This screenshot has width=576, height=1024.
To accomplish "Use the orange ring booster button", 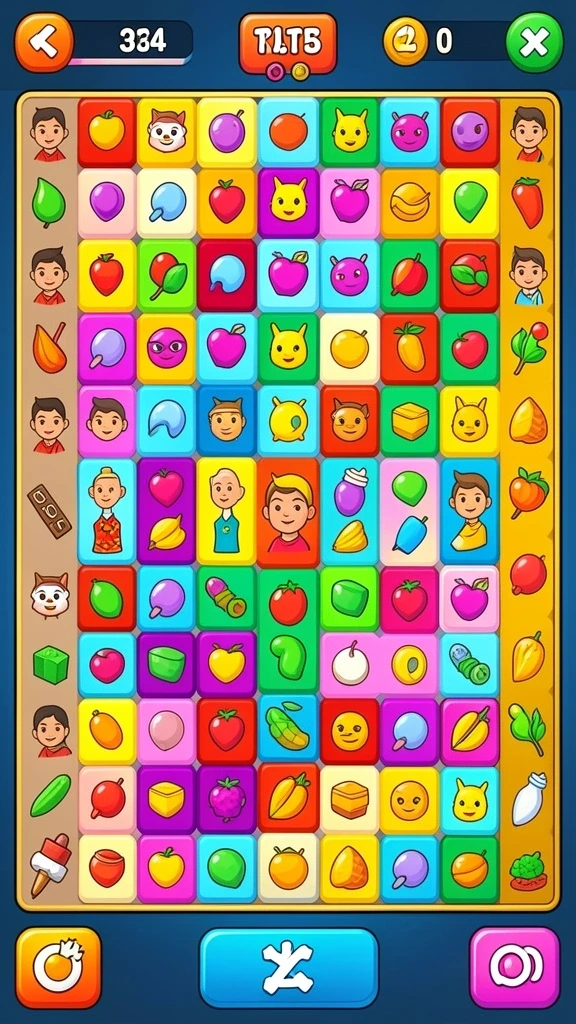I will pos(59,968).
